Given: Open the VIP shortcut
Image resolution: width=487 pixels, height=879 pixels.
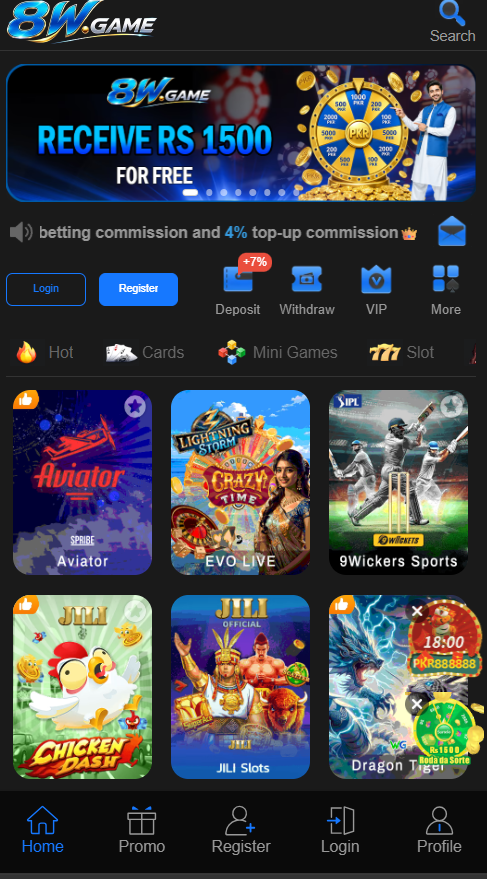Looking at the screenshot, I should pyautogui.click(x=376, y=290).
